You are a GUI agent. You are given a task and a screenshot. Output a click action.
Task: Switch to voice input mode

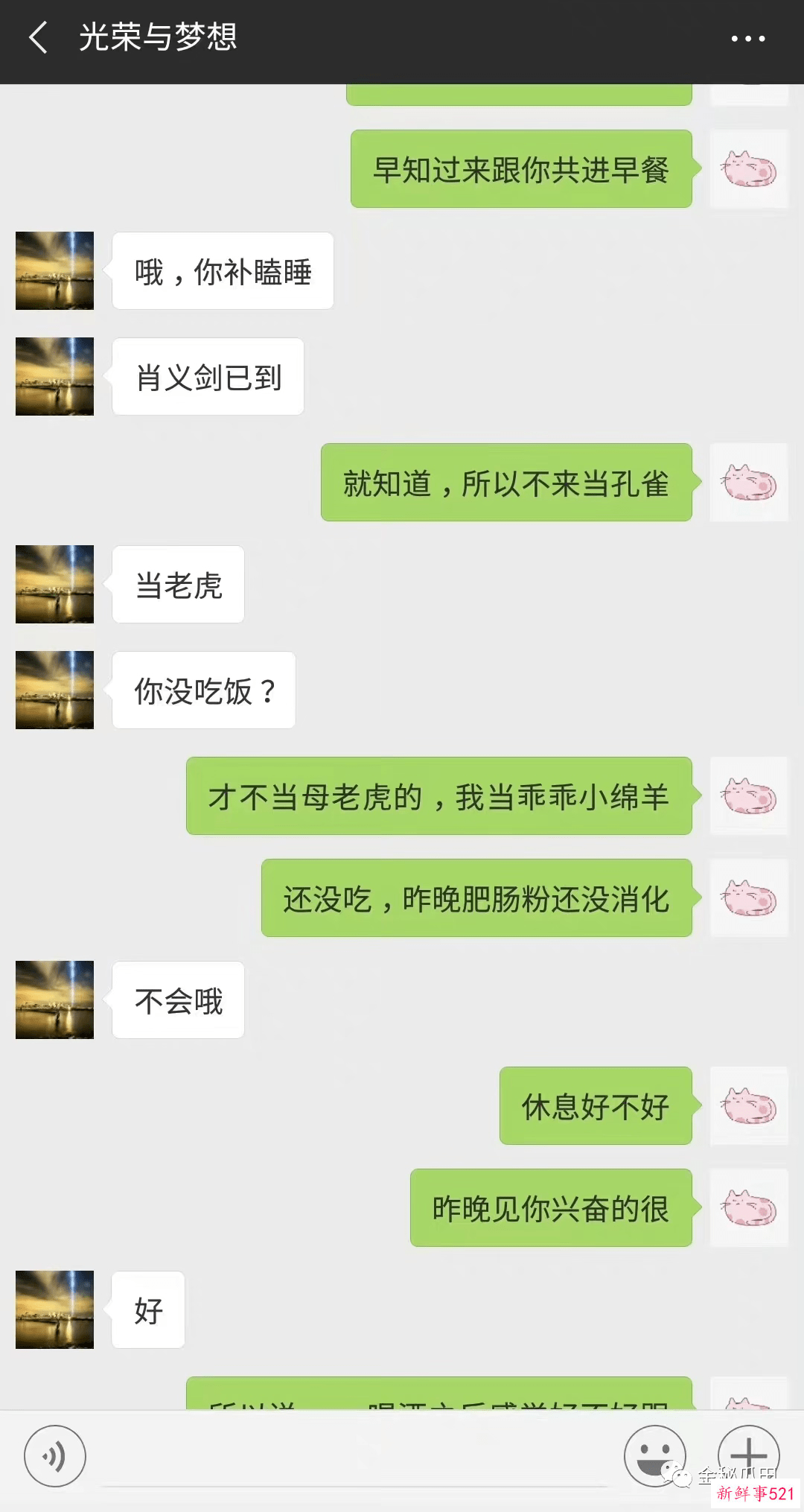pyautogui.click(x=55, y=1454)
